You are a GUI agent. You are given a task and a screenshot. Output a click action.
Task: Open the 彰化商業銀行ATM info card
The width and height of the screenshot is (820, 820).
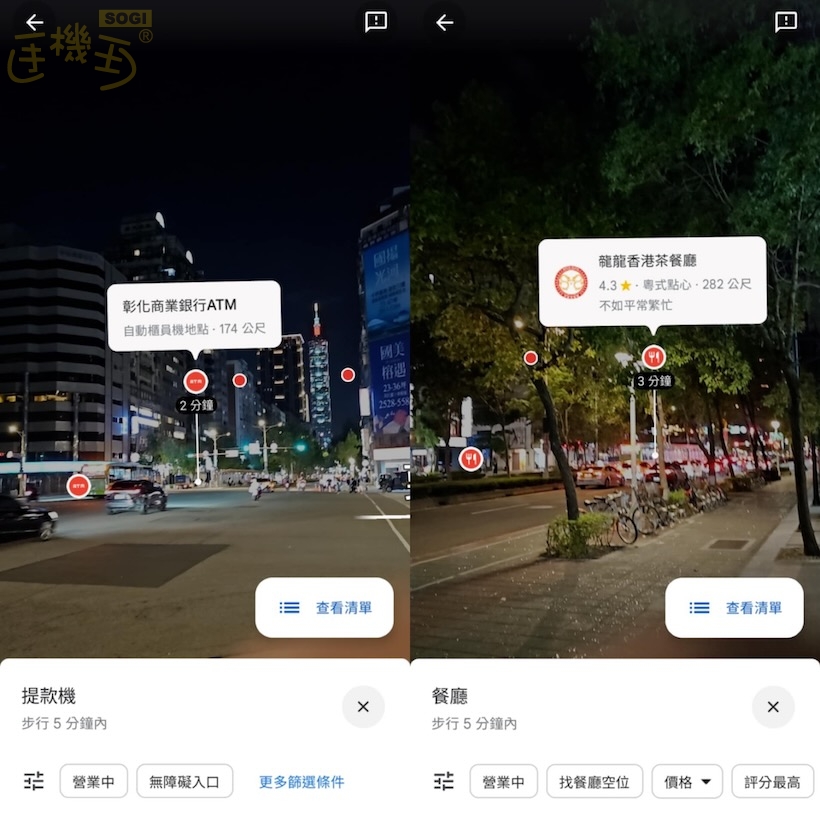point(194,317)
